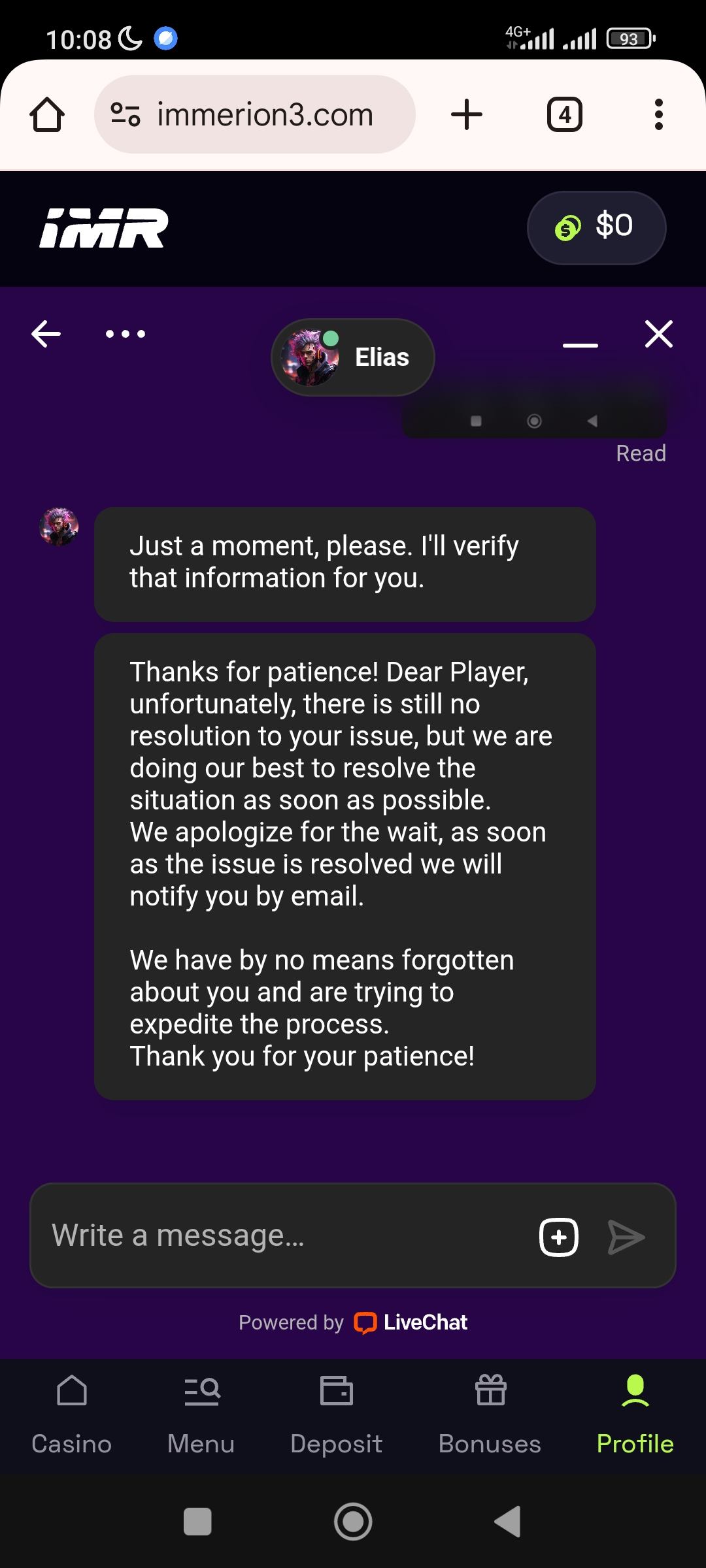Open agent Elias's profile chip
Image resolution: width=706 pixels, height=1568 pixels.
coord(353,357)
